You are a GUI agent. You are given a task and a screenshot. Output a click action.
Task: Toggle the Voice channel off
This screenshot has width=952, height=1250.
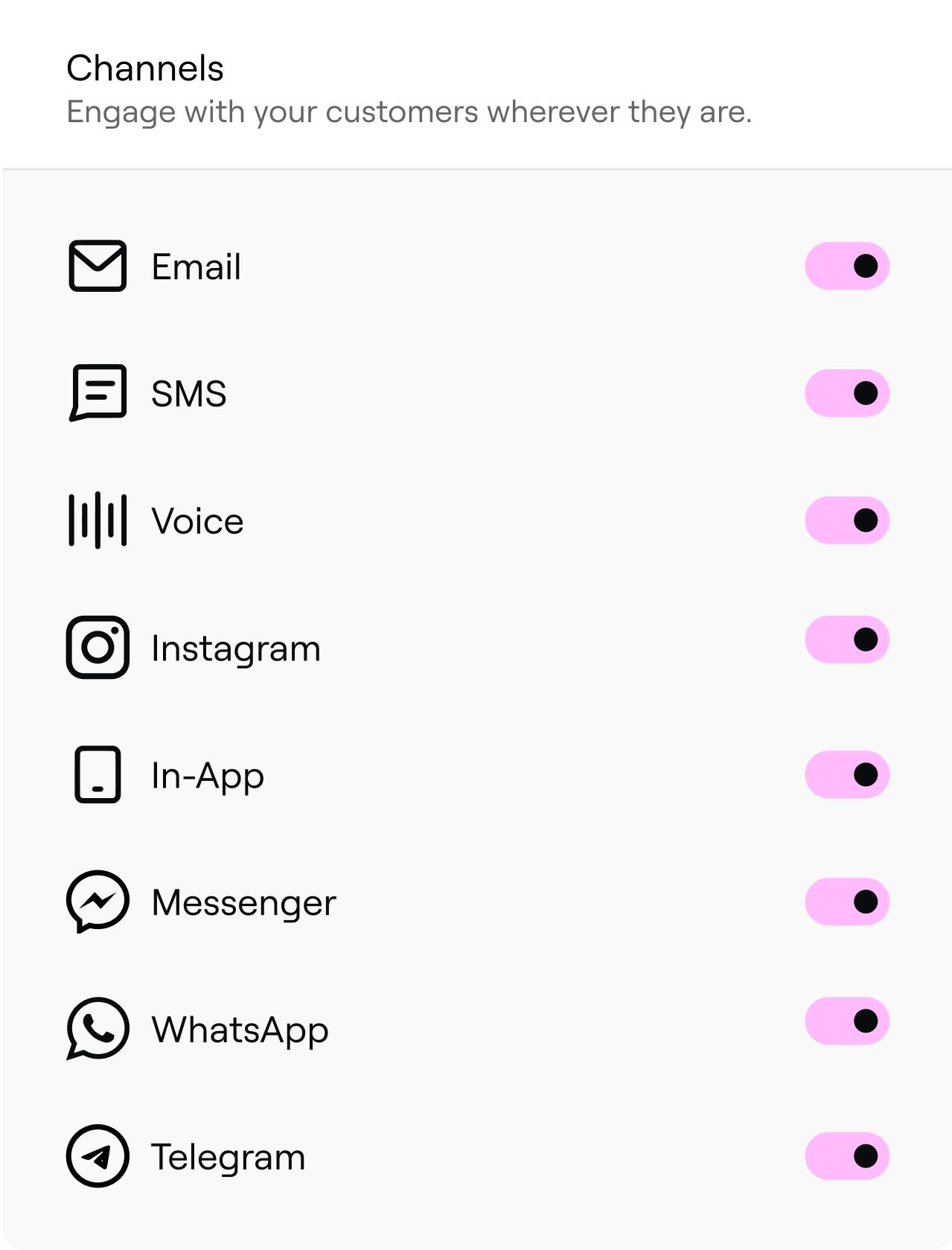tap(847, 520)
